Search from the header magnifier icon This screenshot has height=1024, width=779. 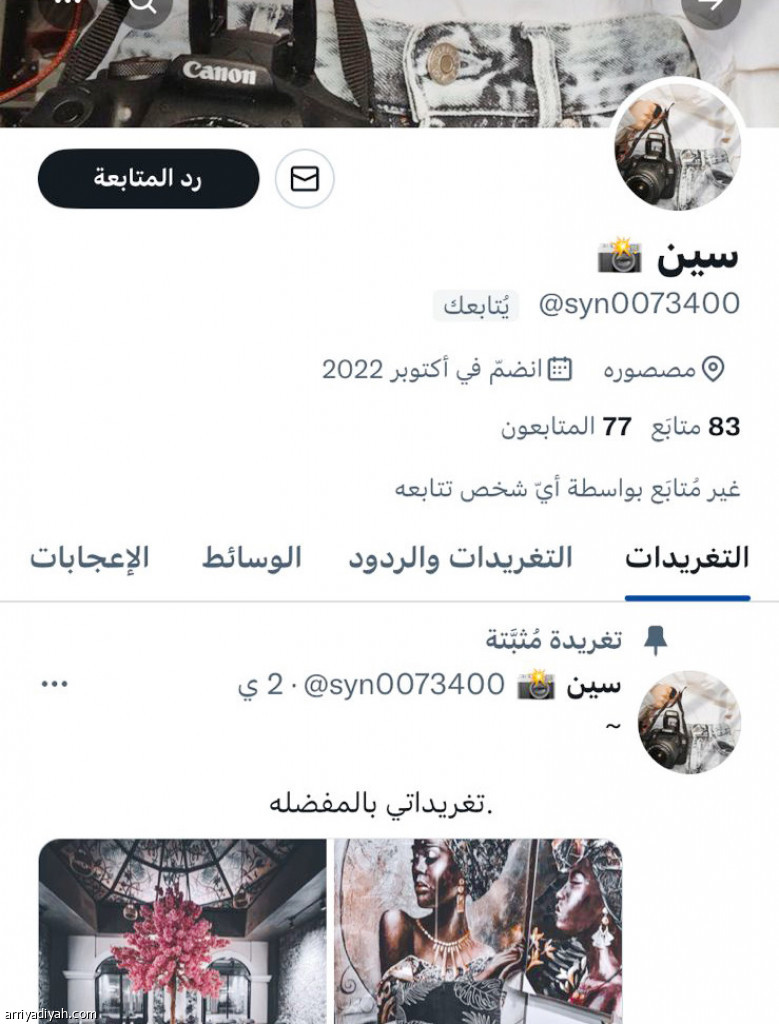[144, 5]
